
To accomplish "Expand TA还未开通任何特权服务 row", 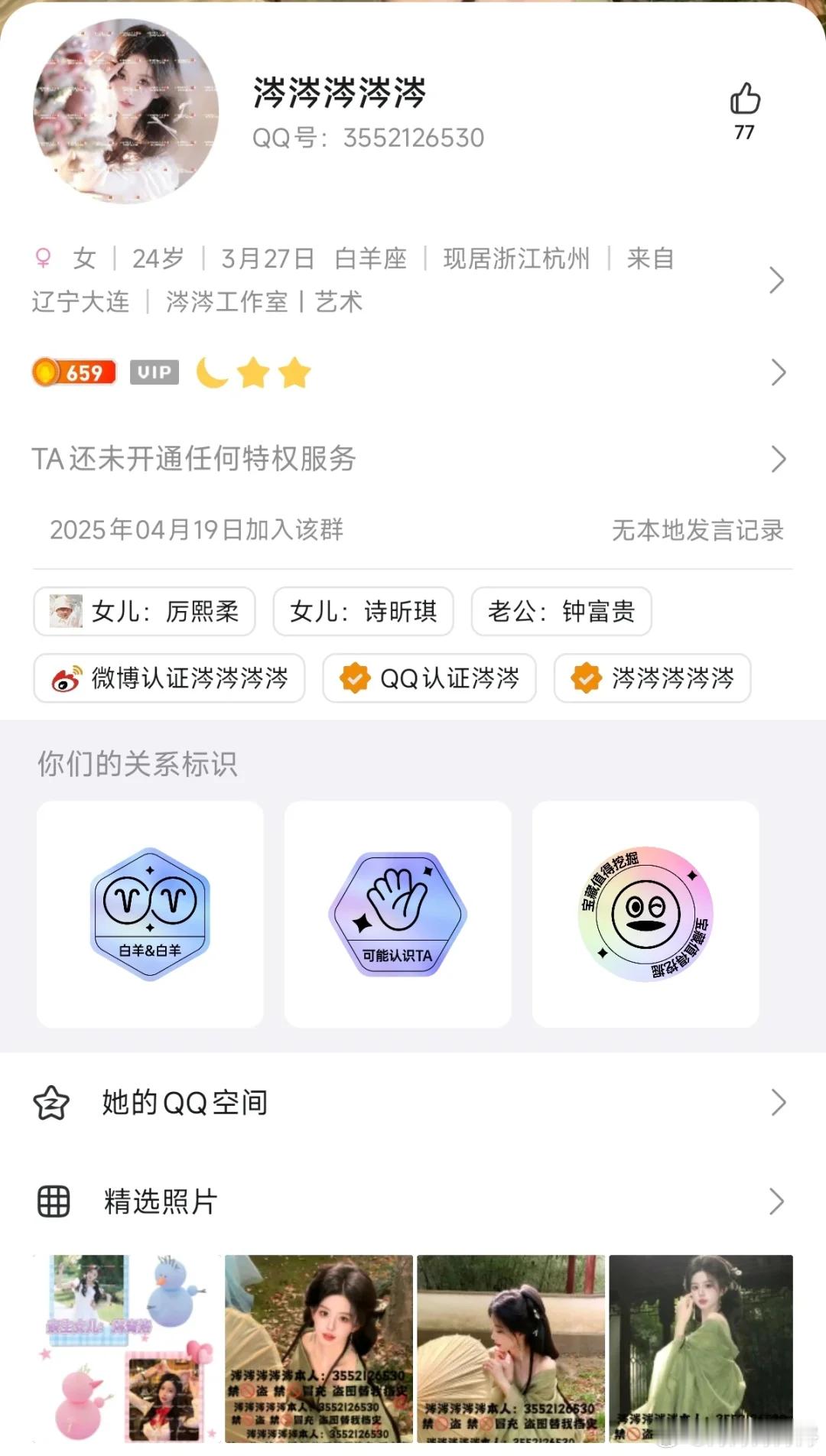I will (779, 459).
